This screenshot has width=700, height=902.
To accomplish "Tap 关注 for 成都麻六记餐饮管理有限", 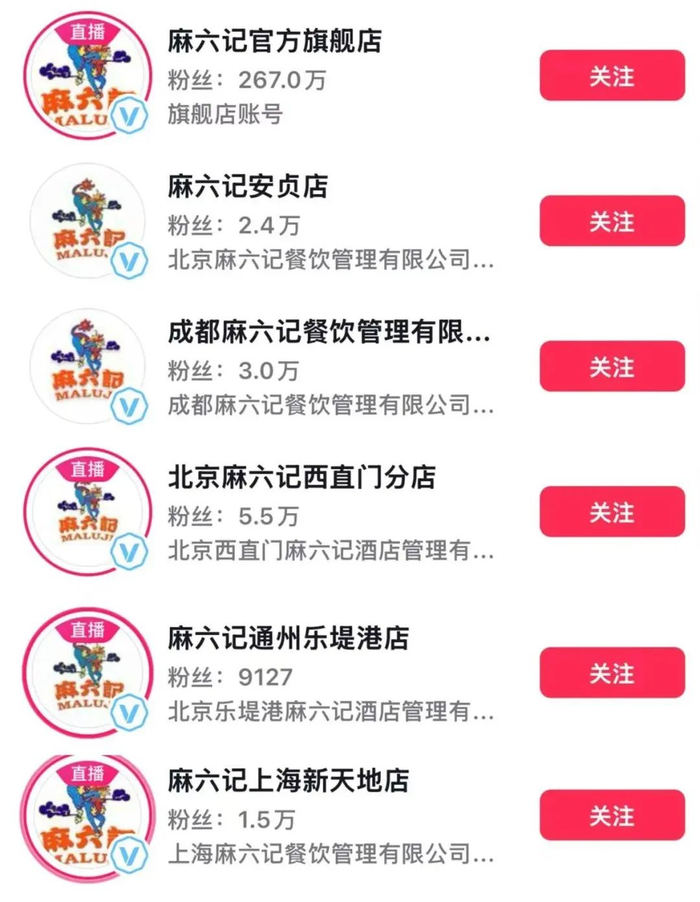I will coord(612,366).
